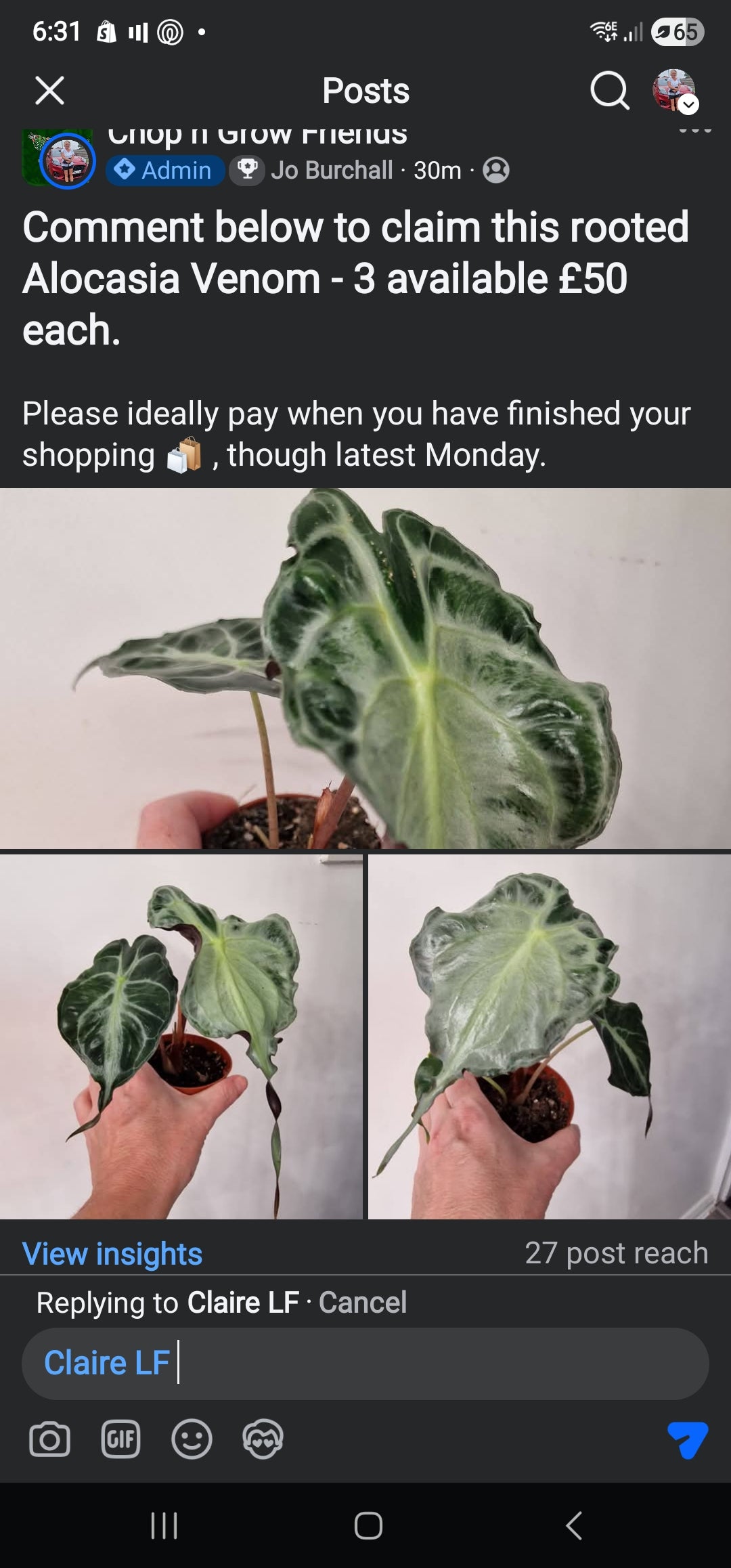
Task: View insights for this post
Action: coord(112,1254)
